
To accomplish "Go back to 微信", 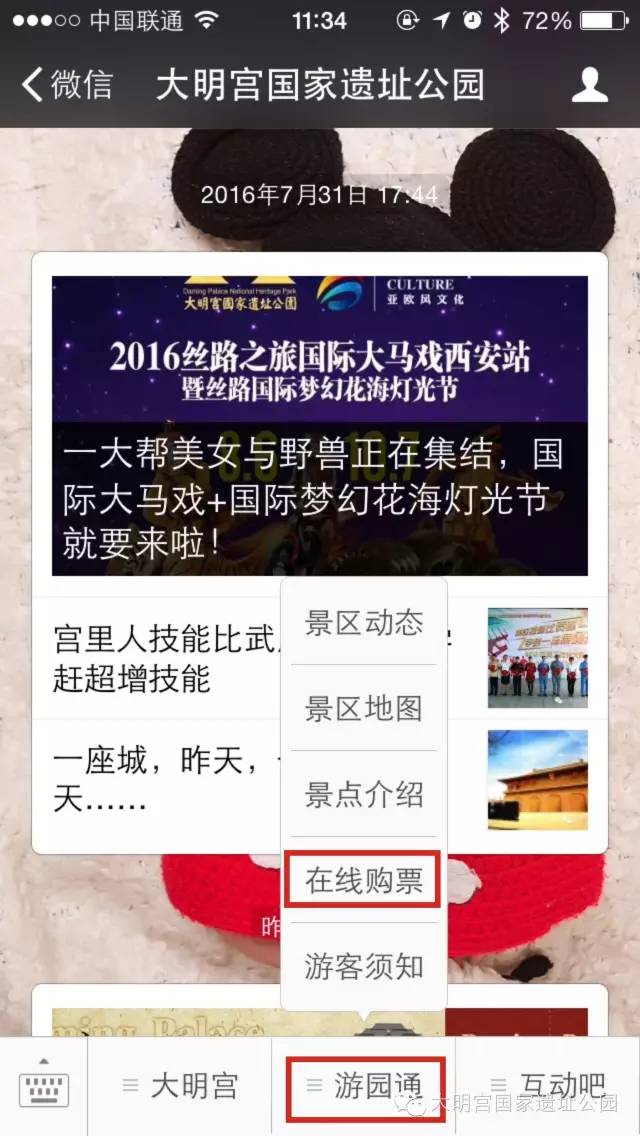I will point(67,85).
